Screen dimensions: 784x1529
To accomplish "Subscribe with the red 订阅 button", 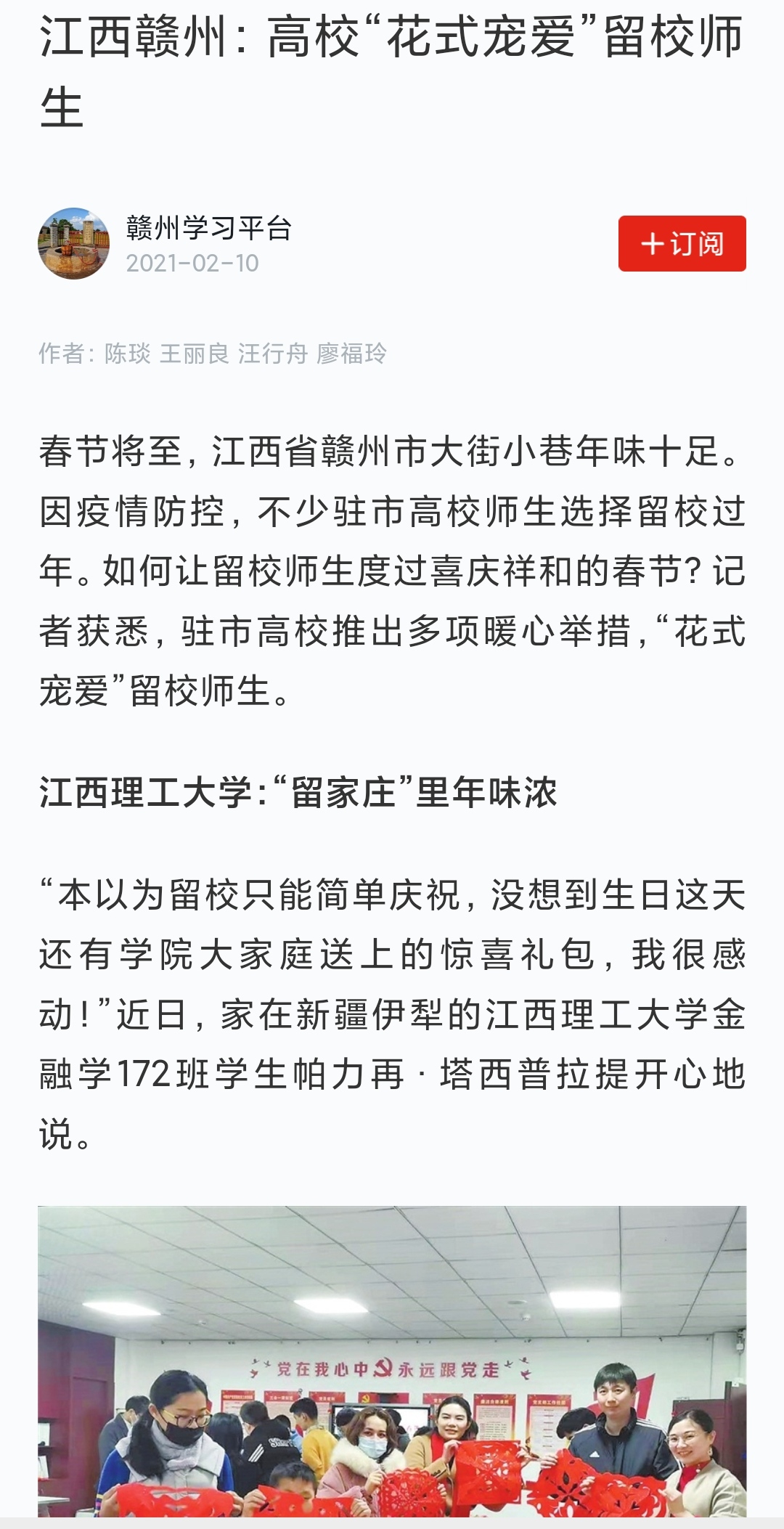I will tap(682, 243).
